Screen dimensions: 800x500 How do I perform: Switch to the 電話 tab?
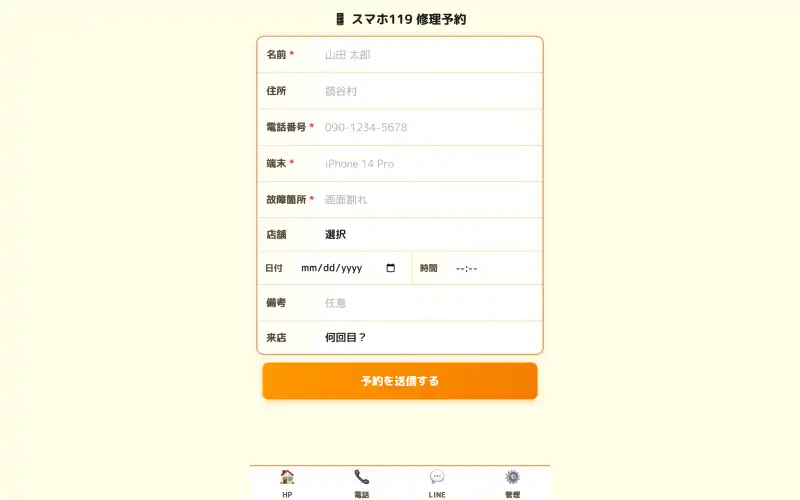(x=362, y=483)
